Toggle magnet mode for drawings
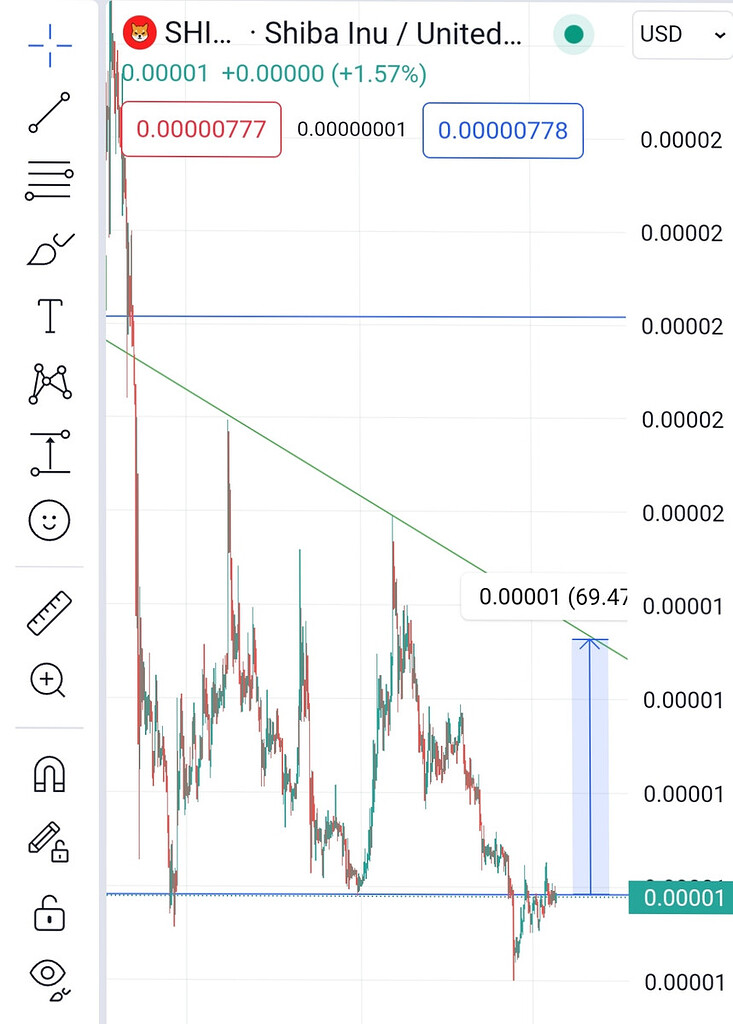The height and width of the screenshot is (1024, 733). coord(49,773)
